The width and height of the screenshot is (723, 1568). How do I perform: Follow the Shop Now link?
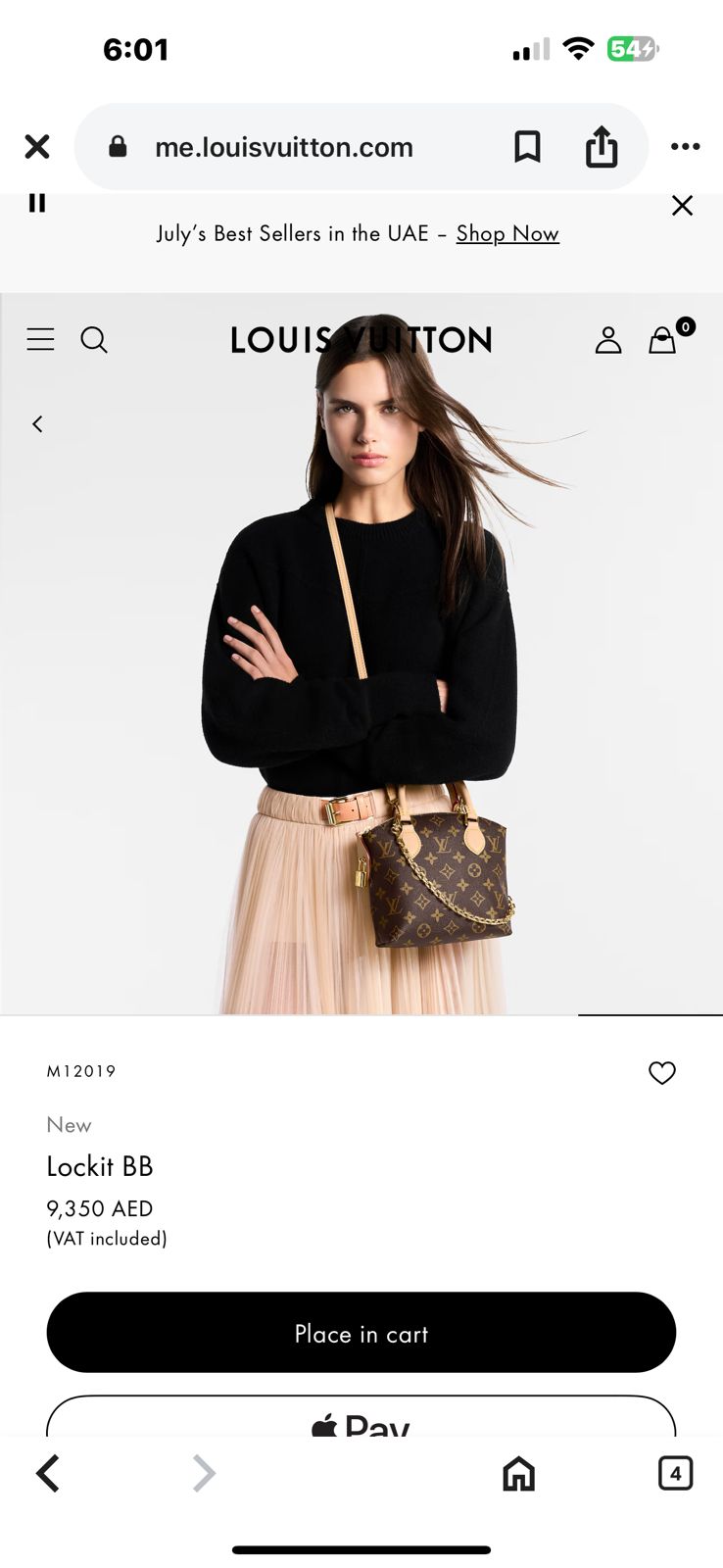[x=507, y=233]
